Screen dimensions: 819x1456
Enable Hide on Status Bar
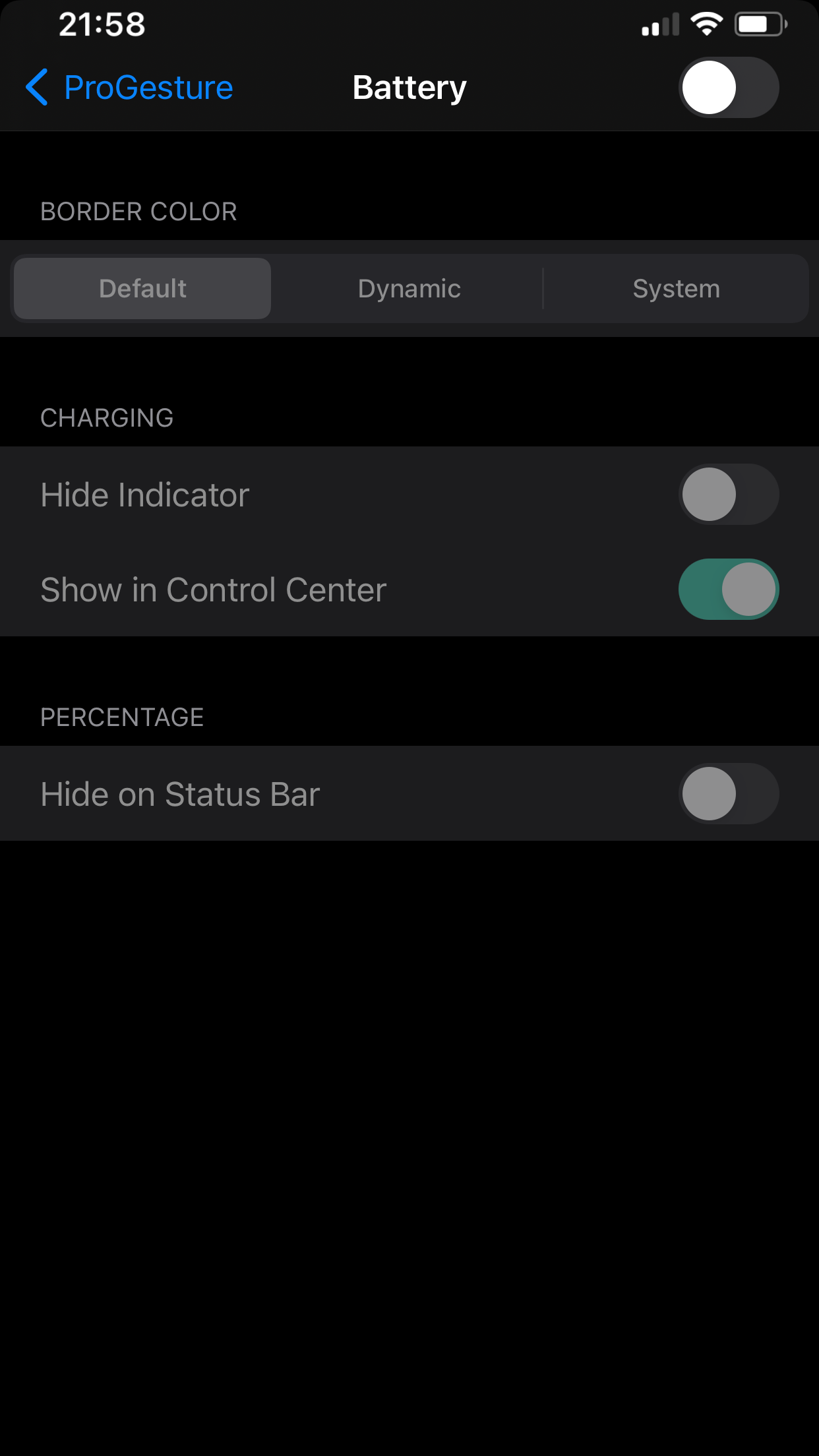pos(729,794)
